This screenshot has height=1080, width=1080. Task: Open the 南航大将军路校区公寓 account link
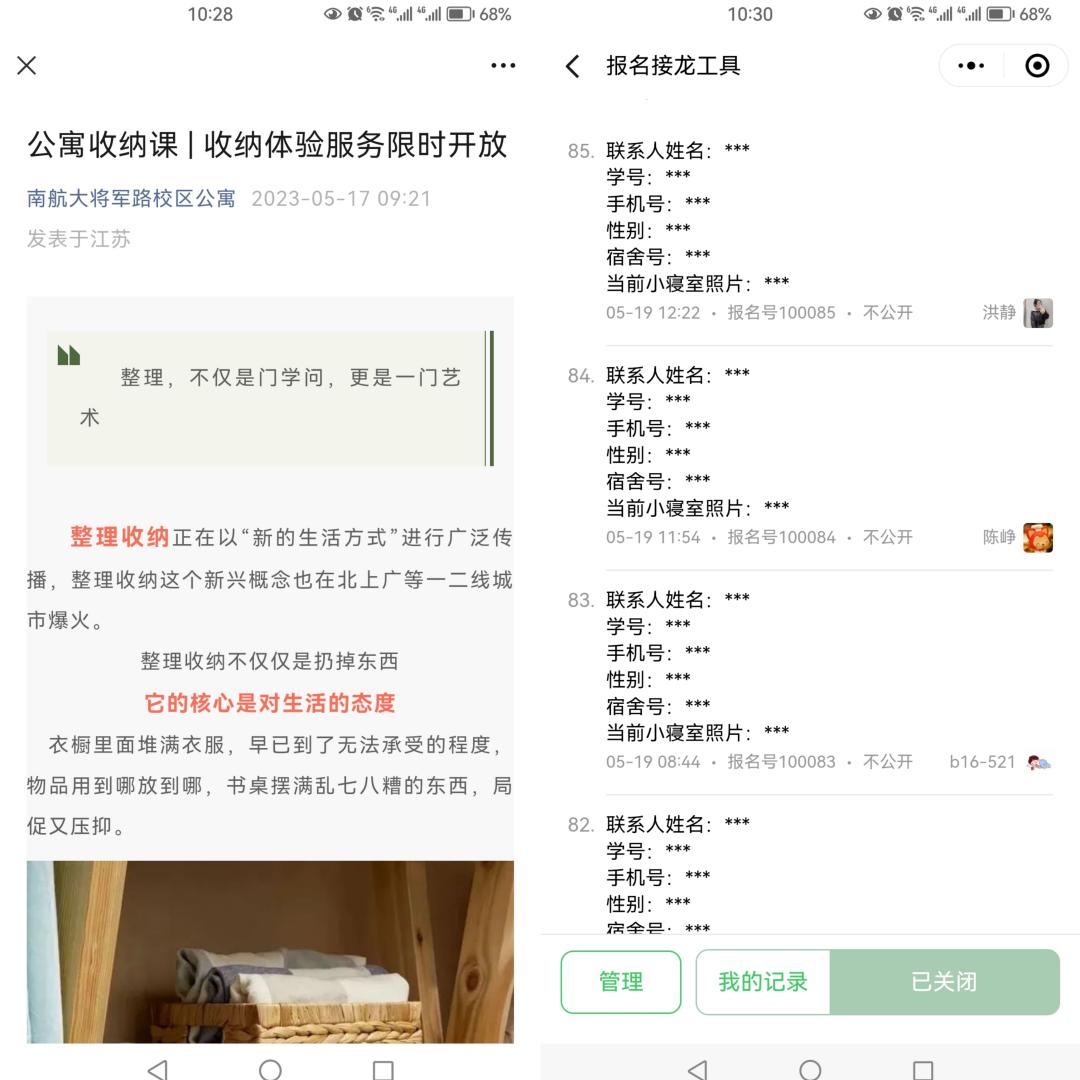pyautogui.click(x=131, y=198)
